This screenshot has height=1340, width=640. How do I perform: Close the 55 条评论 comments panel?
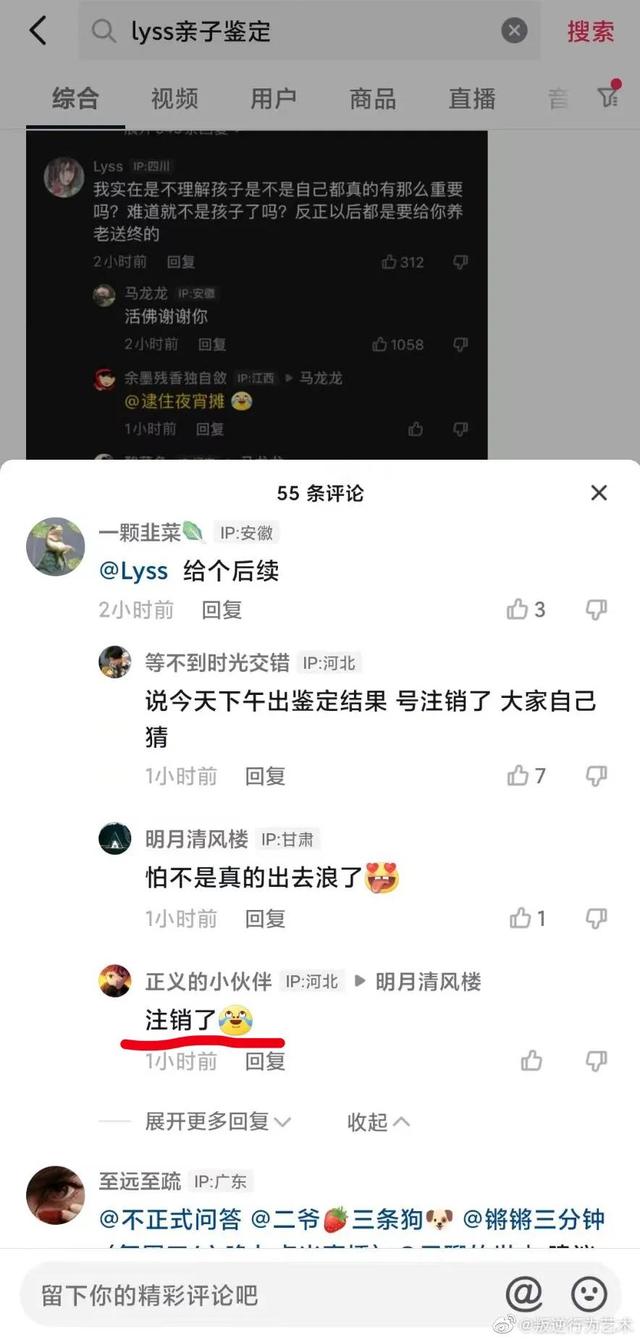click(x=598, y=493)
